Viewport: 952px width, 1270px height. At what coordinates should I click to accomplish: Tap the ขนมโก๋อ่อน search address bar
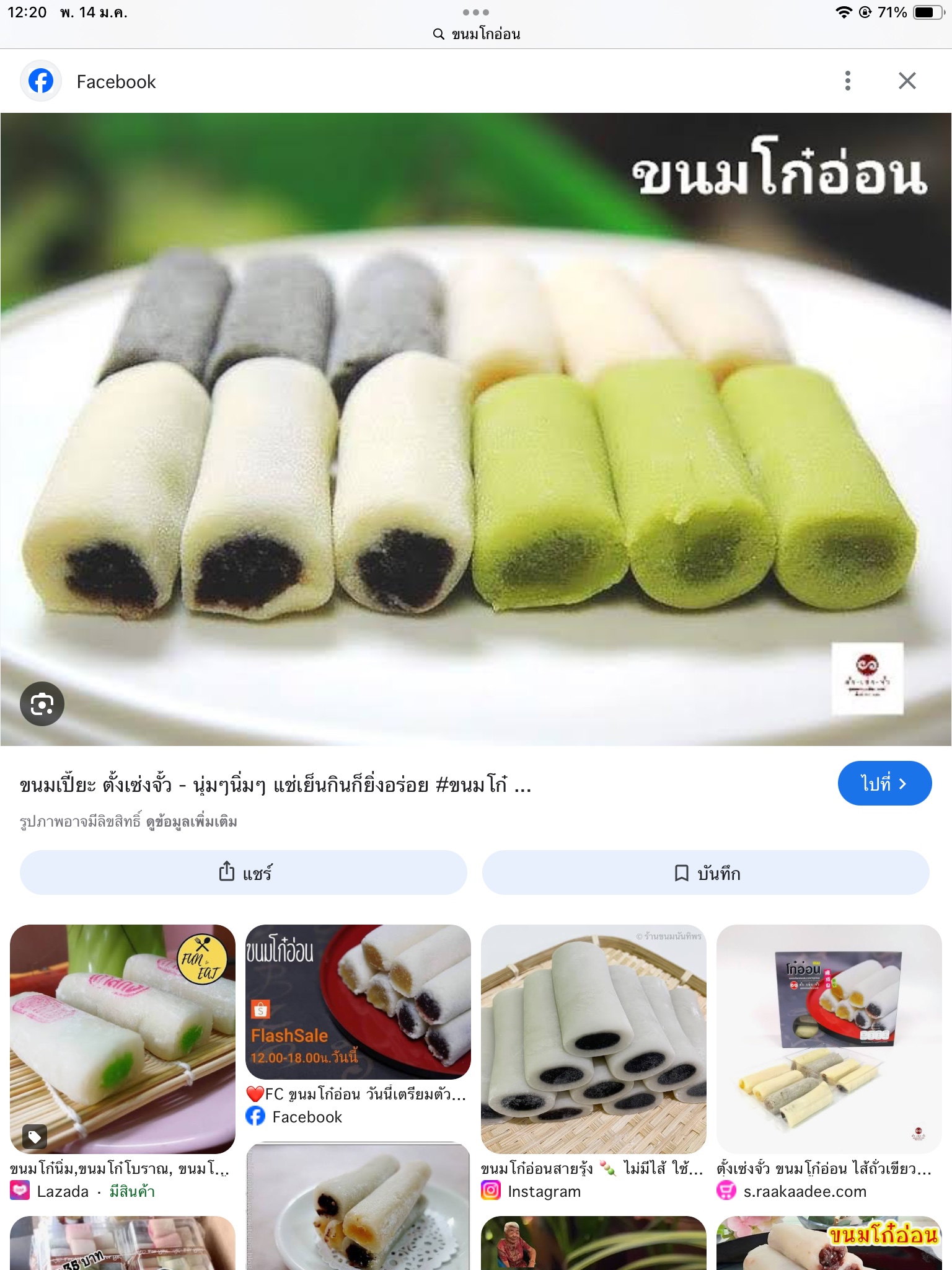(x=476, y=34)
